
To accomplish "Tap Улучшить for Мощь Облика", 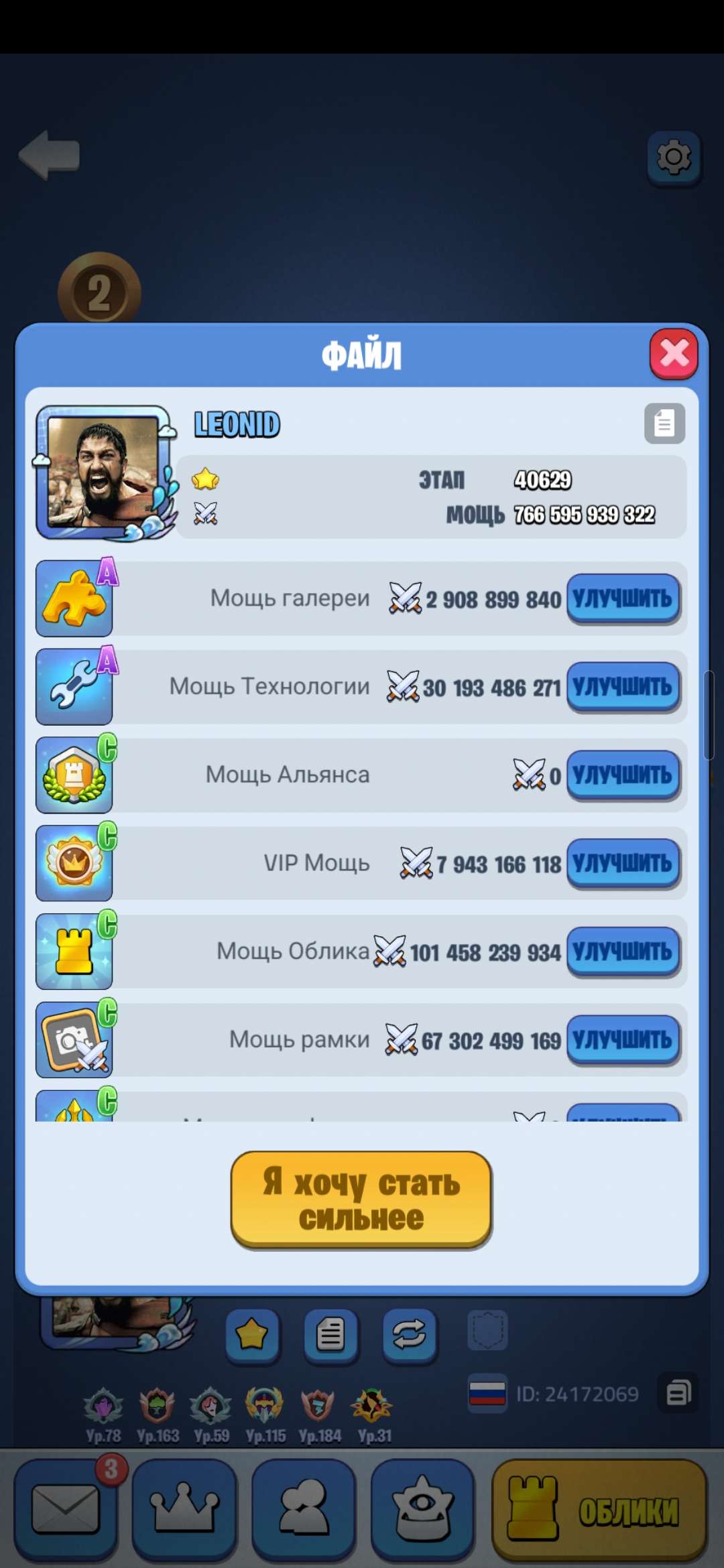I will pyautogui.click(x=623, y=952).
